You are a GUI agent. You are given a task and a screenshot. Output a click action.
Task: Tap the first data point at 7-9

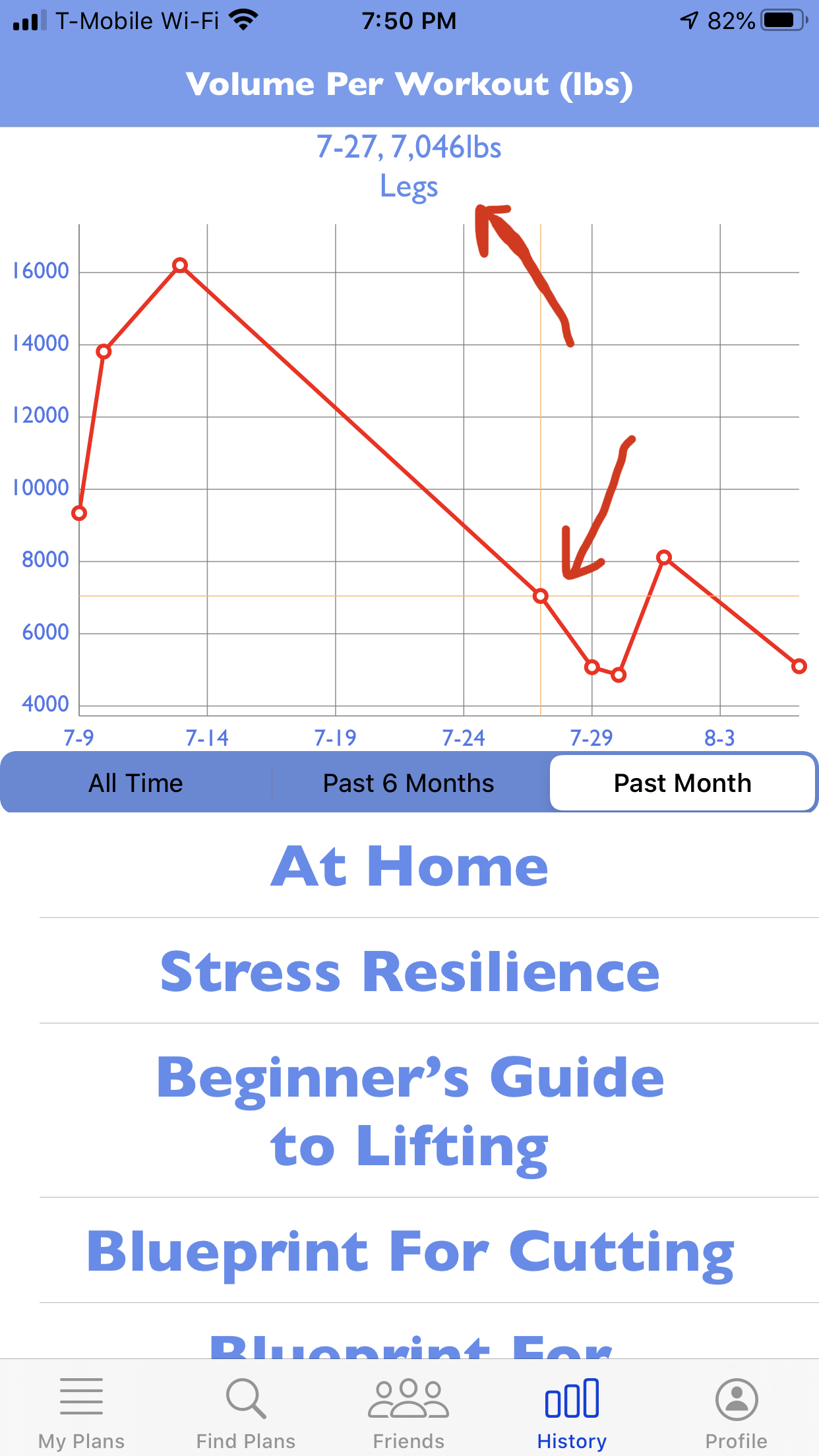[79, 513]
